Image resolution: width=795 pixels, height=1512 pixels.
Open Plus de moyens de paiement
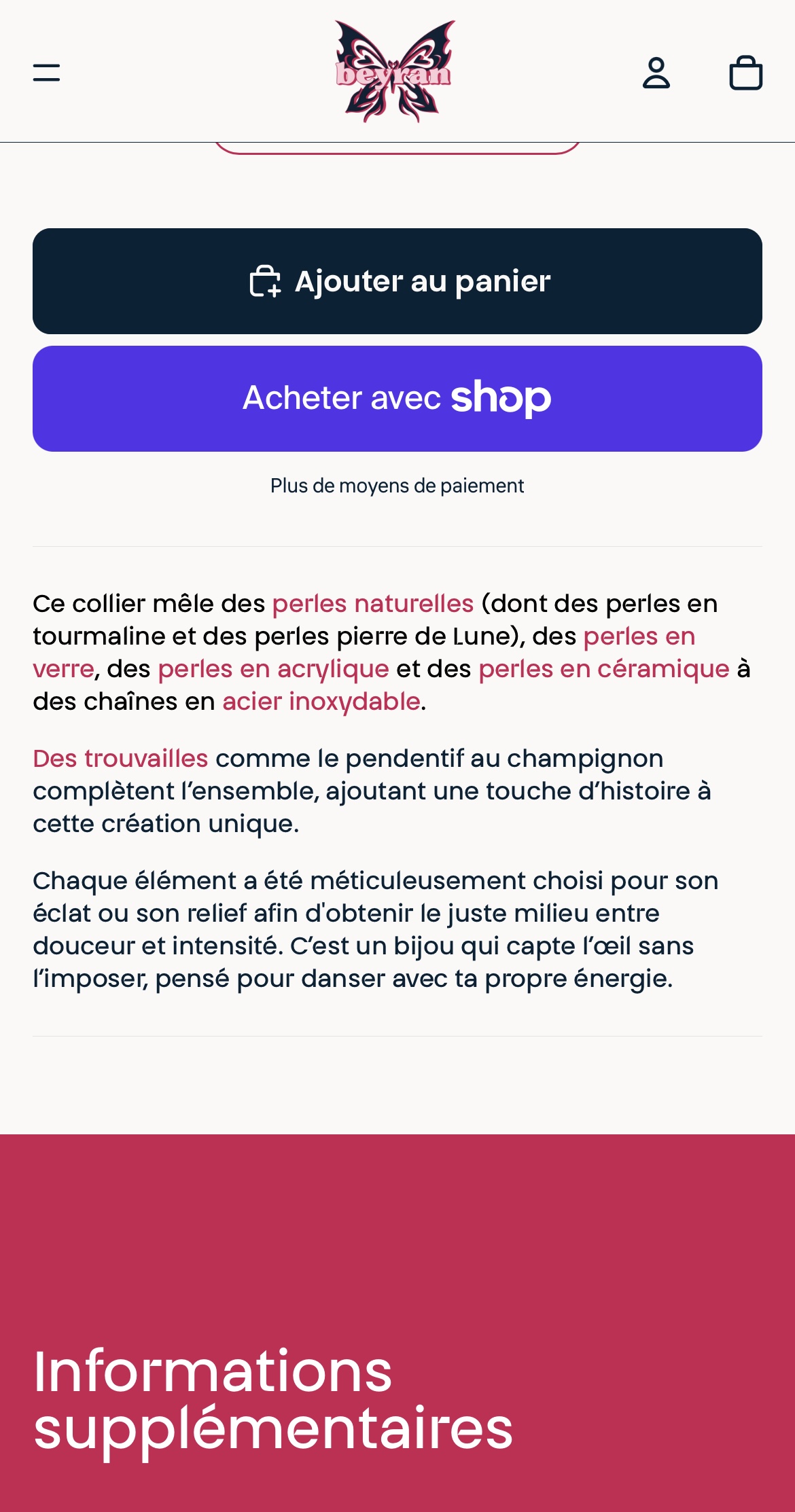tap(396, 486)
